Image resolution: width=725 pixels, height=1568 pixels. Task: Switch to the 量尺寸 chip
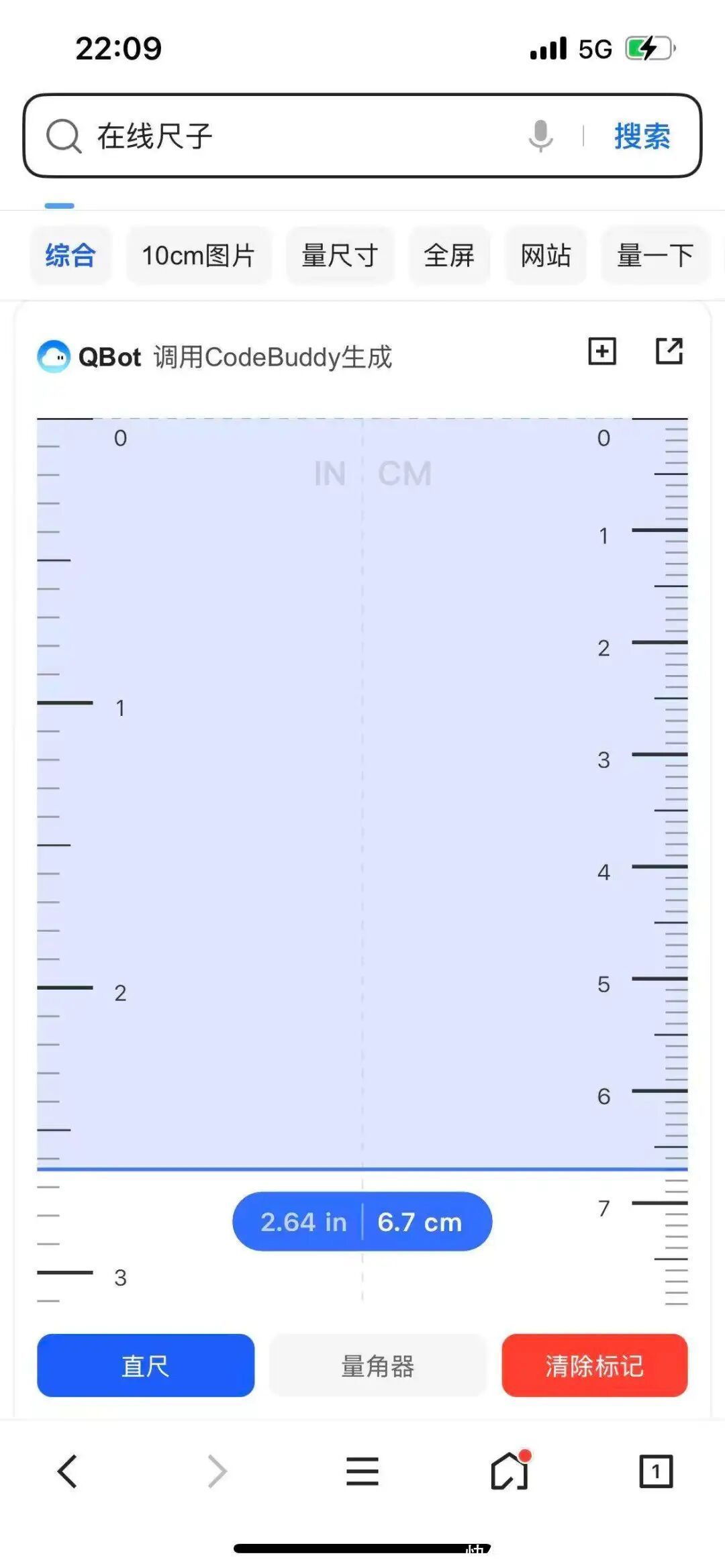click(340, 256)
